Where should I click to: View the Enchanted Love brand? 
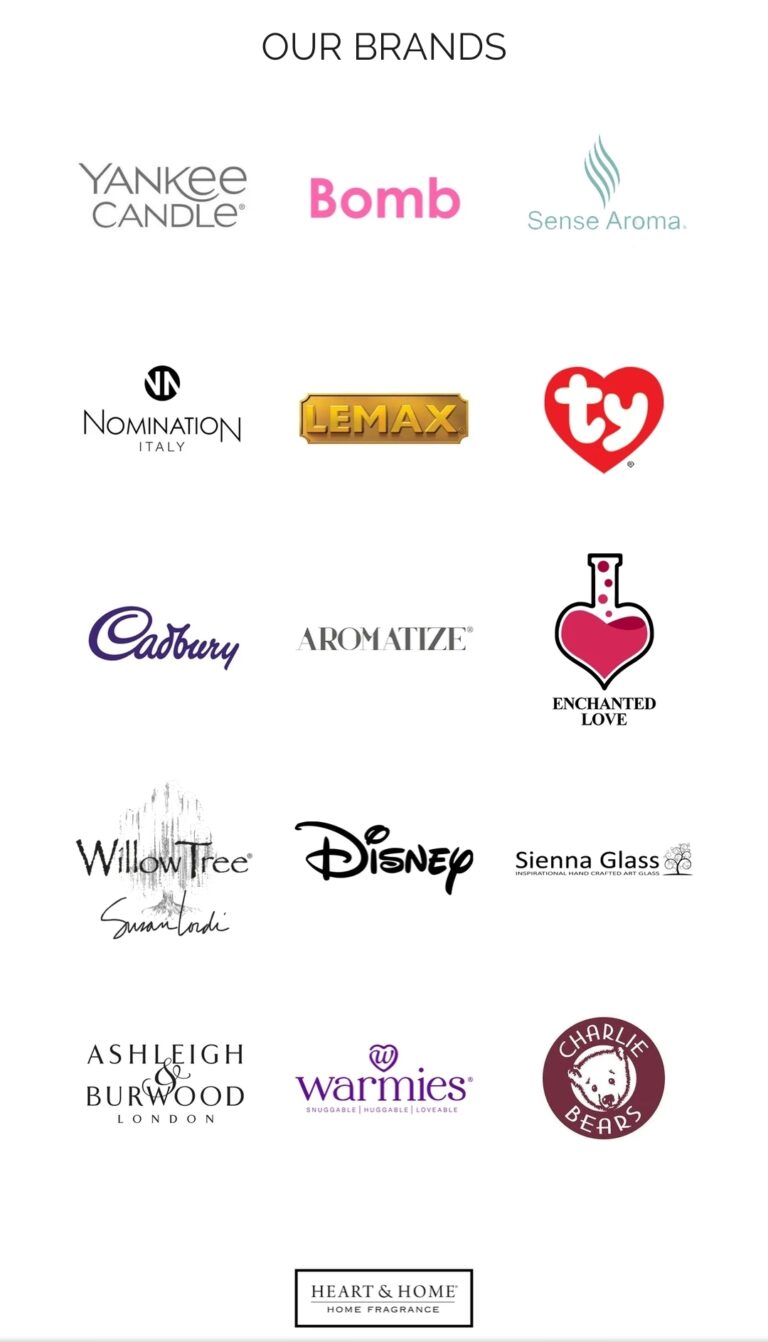[x=604, y=638]
